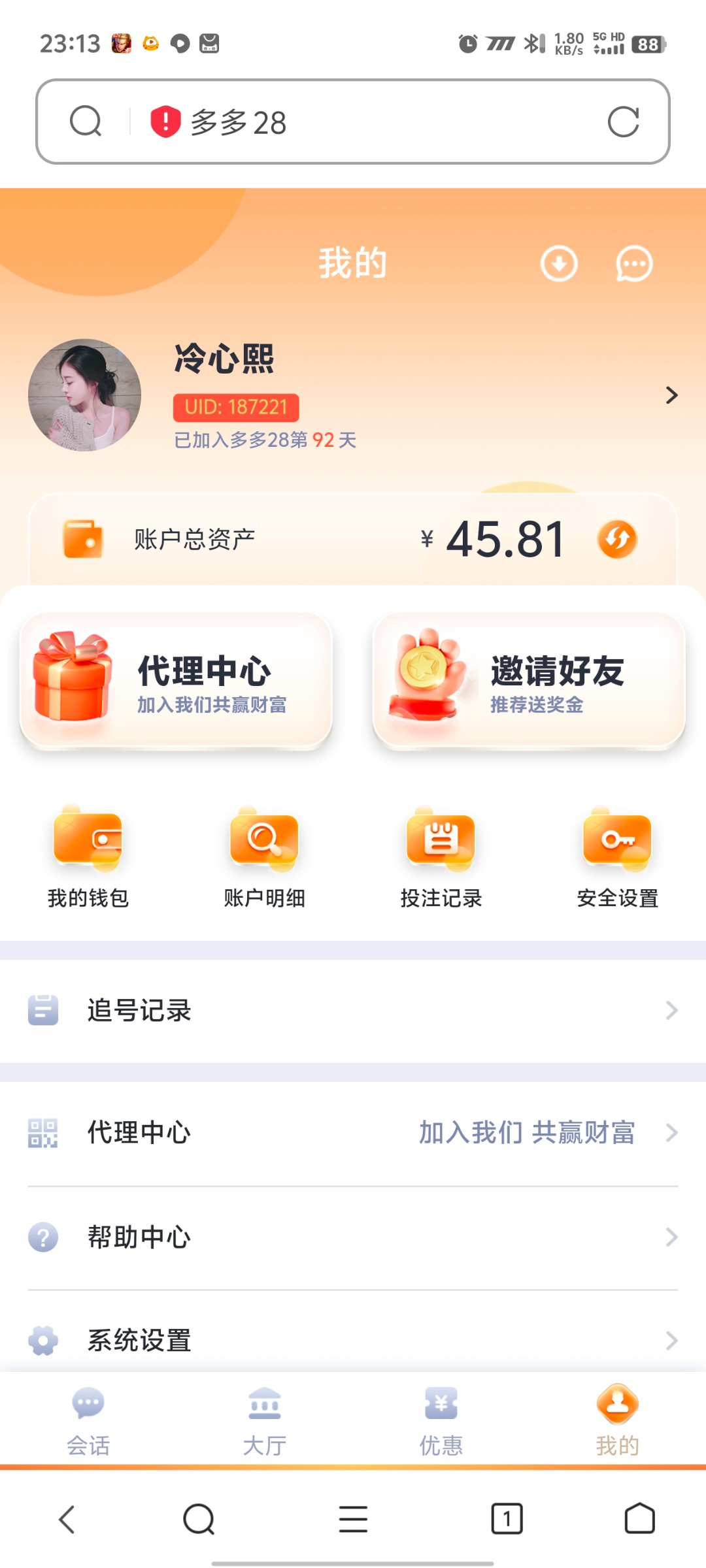Open the download icon in the header
This screenshot has height=1568, width=706.
tap(559, 264)
